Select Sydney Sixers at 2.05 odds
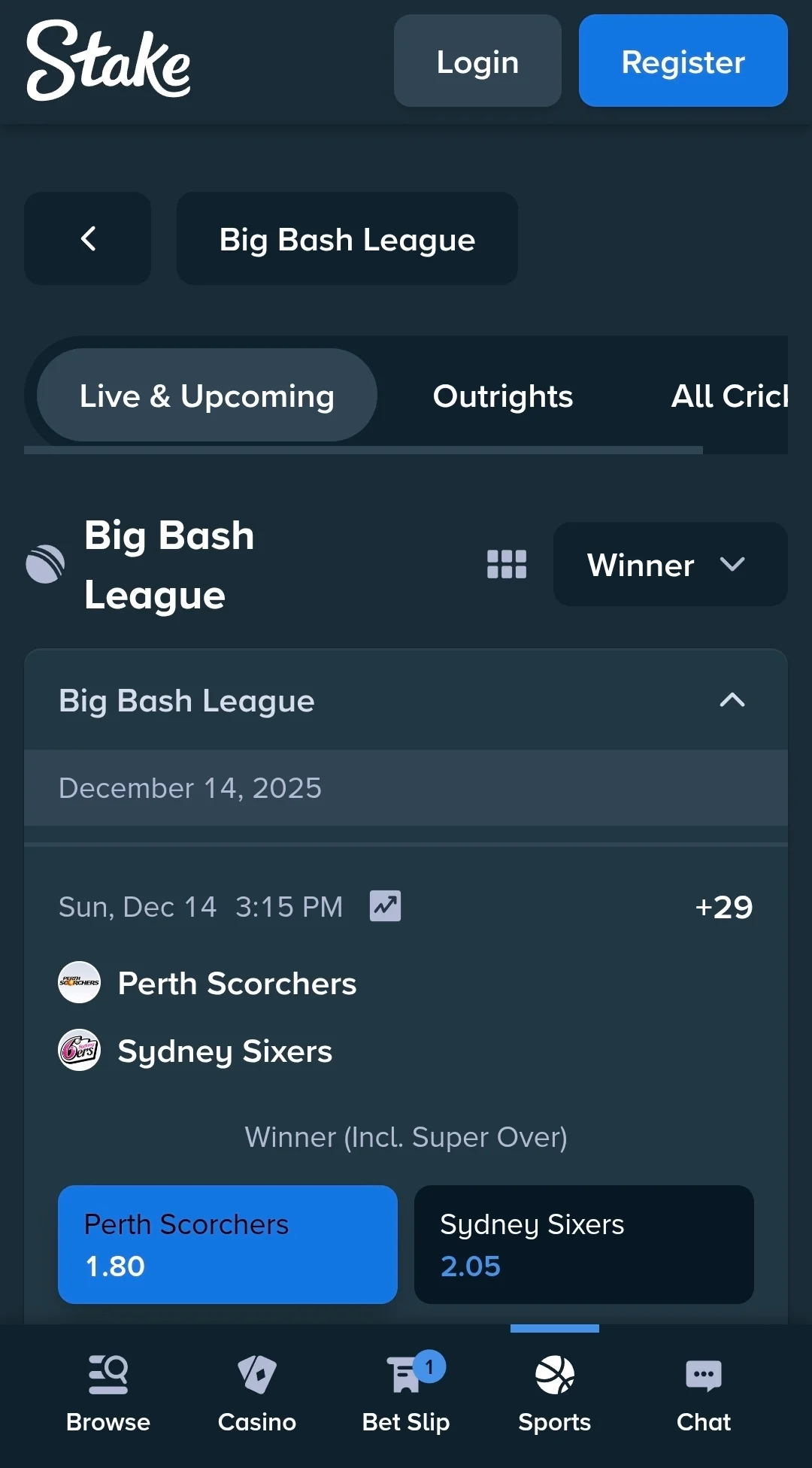Screen dimensions: 812x1468 click(584, 1244)
